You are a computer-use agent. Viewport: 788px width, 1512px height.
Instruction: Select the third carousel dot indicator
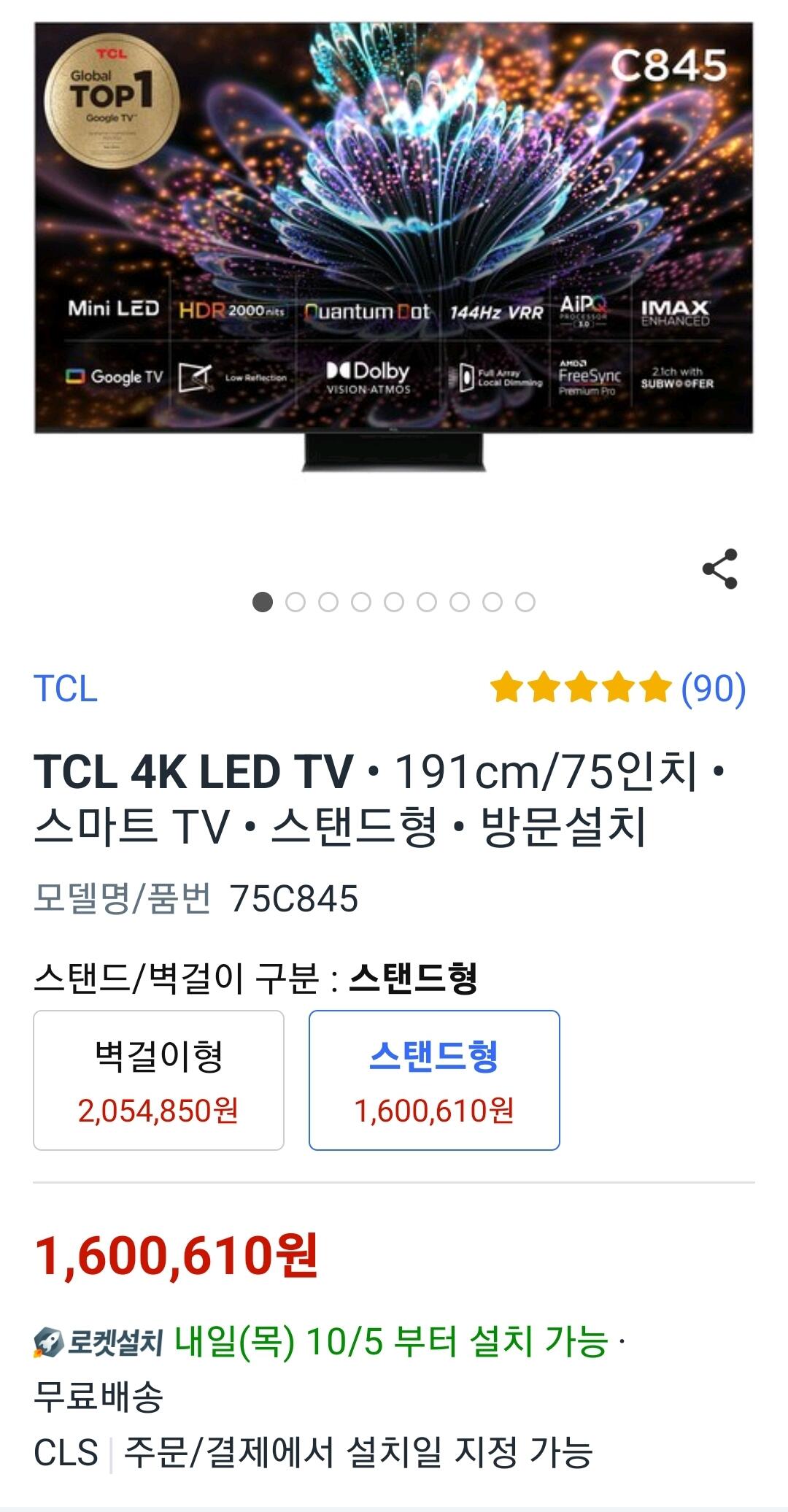(330, 601)
